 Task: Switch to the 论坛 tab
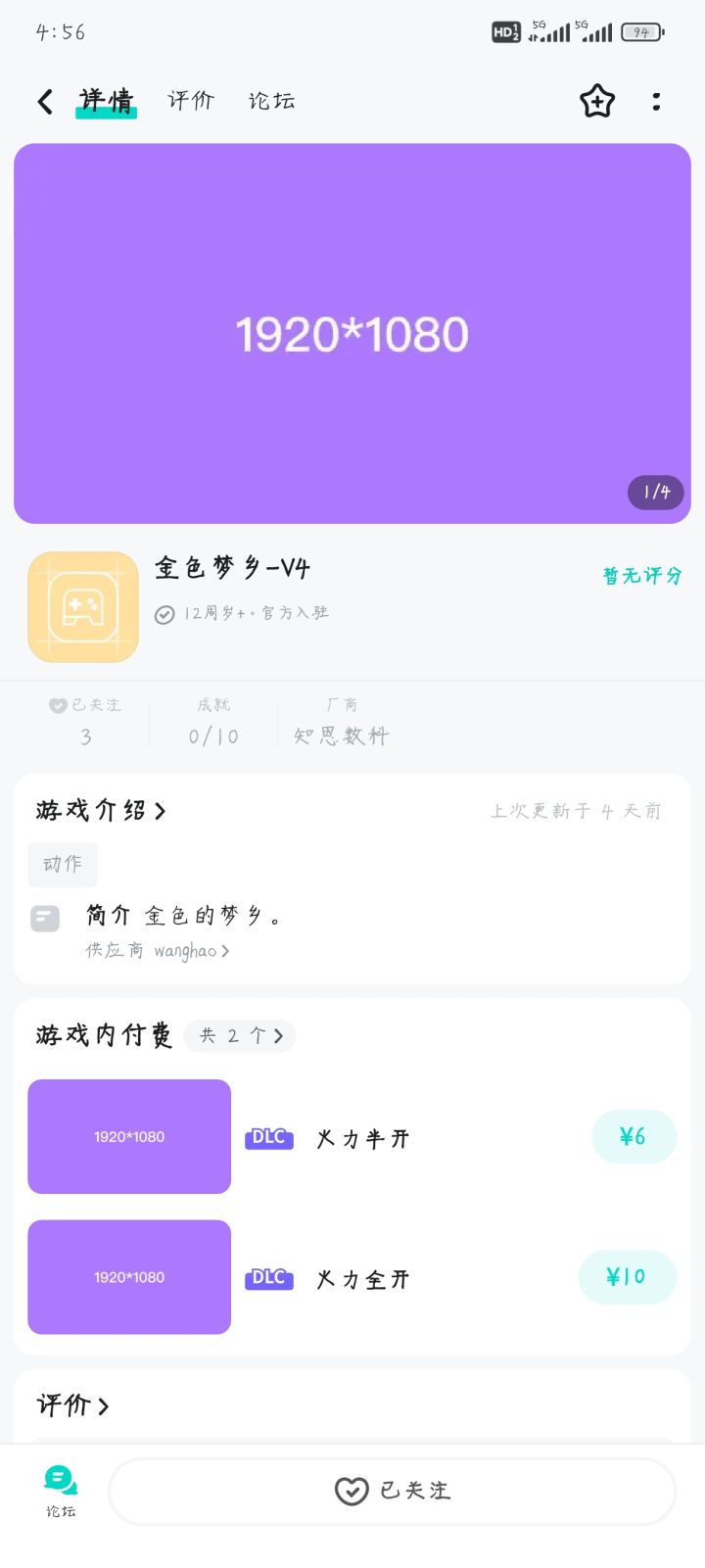(271, 100)
